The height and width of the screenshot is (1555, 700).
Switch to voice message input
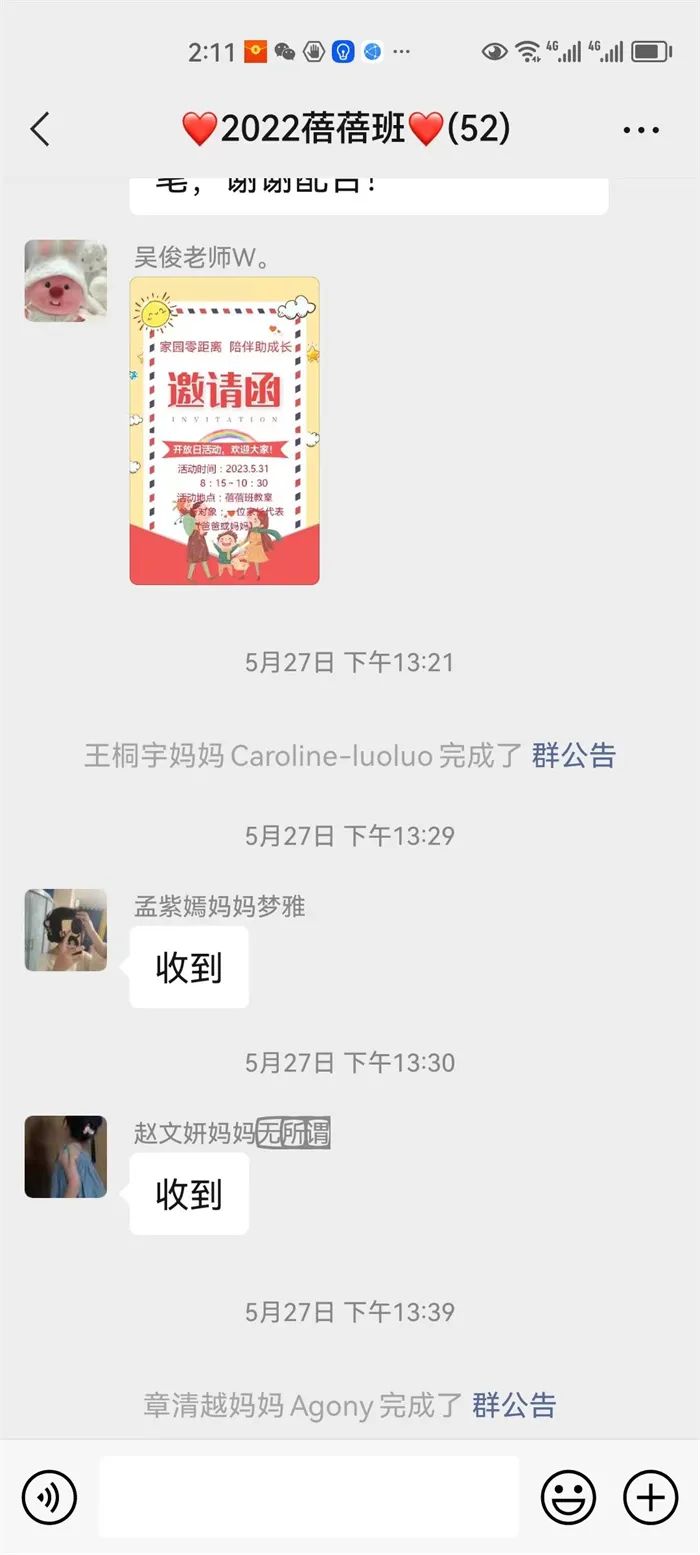click(x=49, y=1497)
